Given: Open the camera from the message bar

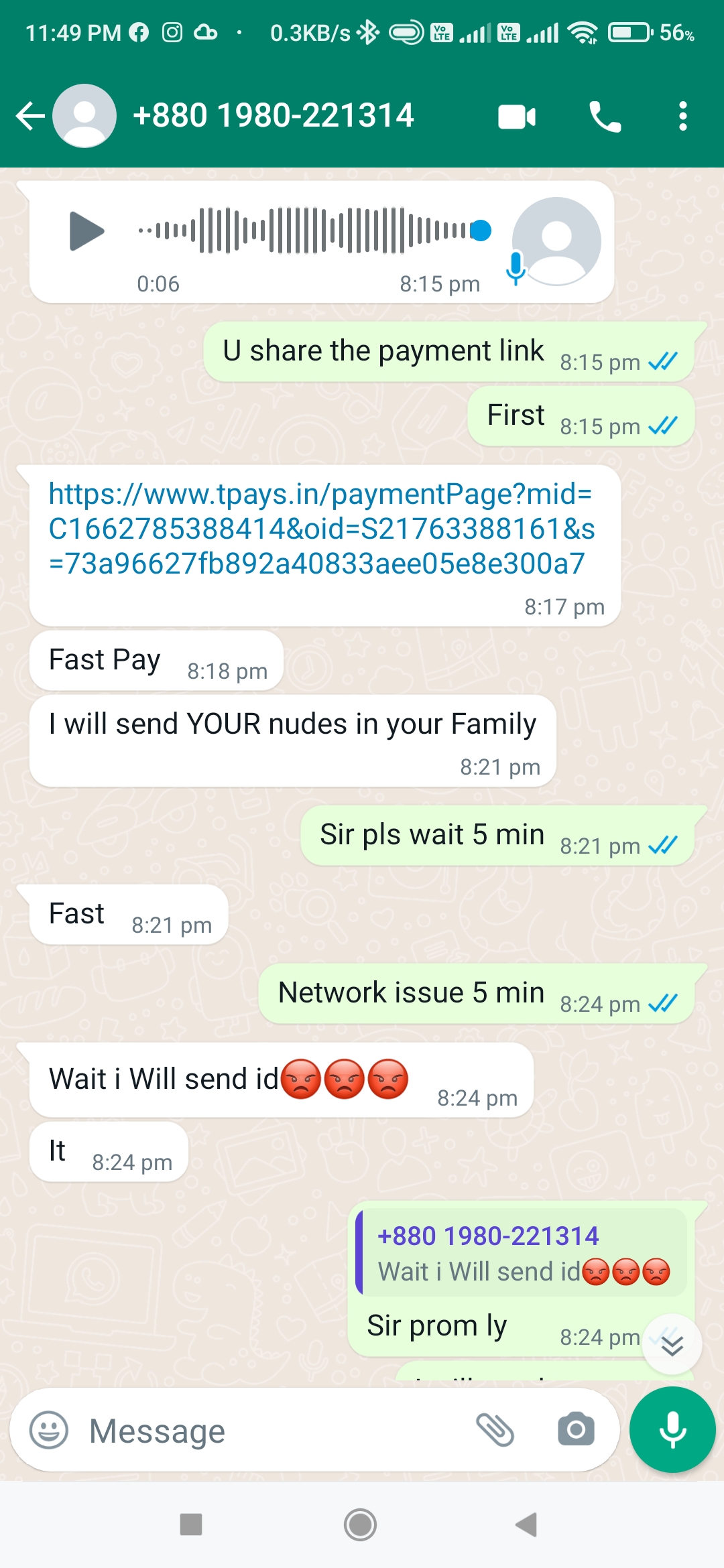Looking at the screenshot, I should click(576, 1430).
